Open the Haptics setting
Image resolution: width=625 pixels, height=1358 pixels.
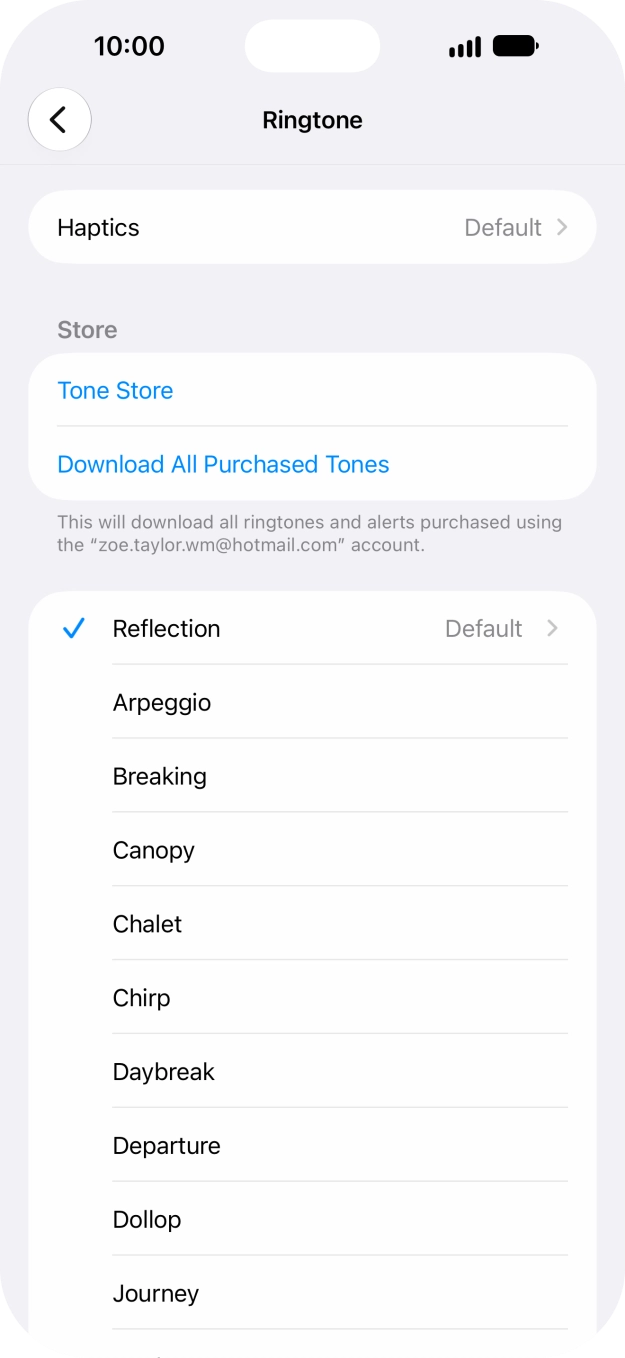coord(312,227)
